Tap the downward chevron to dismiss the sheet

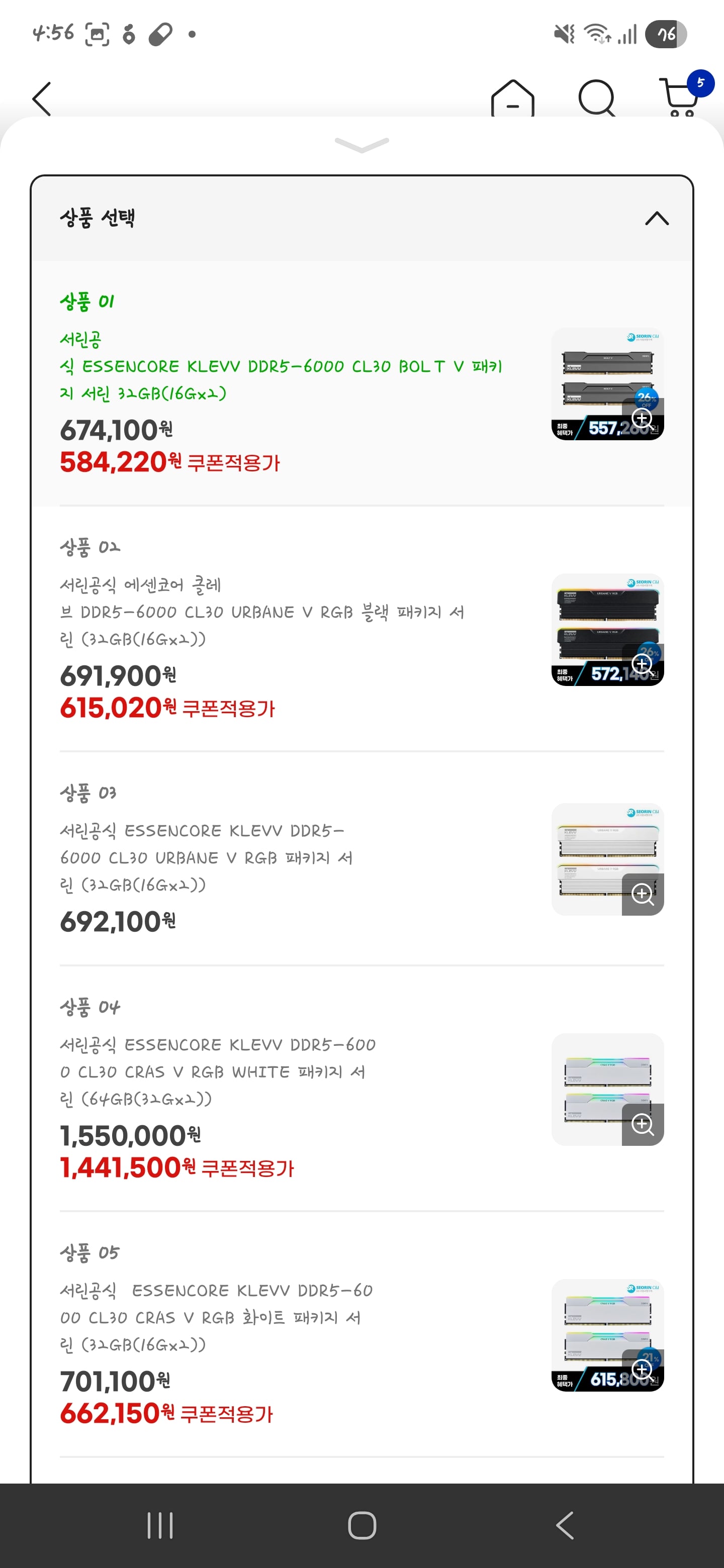361,146
